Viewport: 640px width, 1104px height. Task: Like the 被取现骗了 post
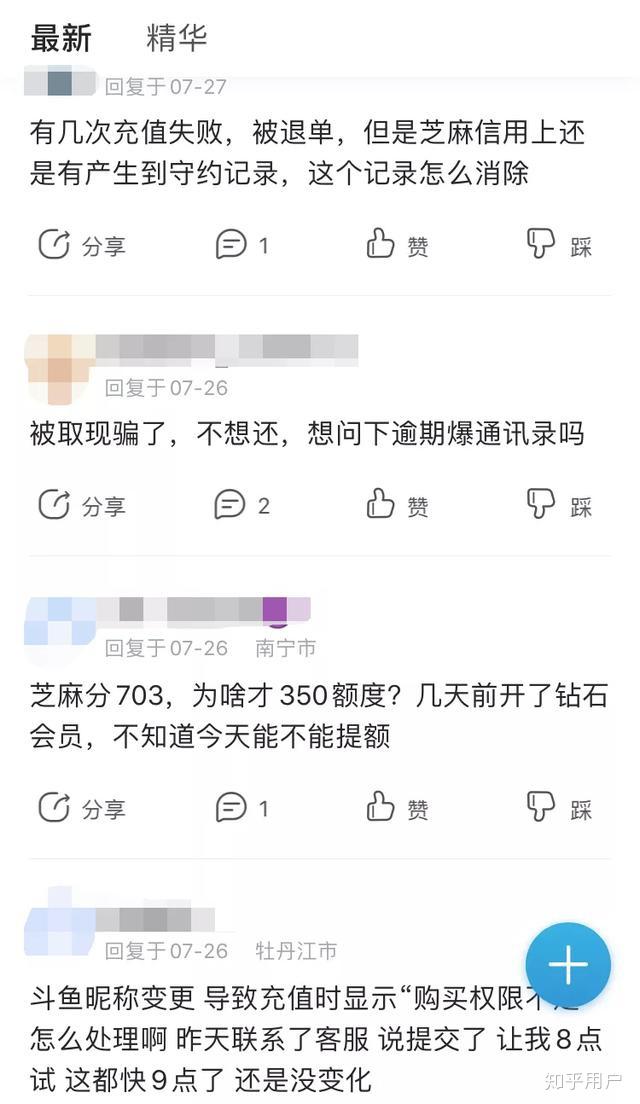[x=396, y=506]
